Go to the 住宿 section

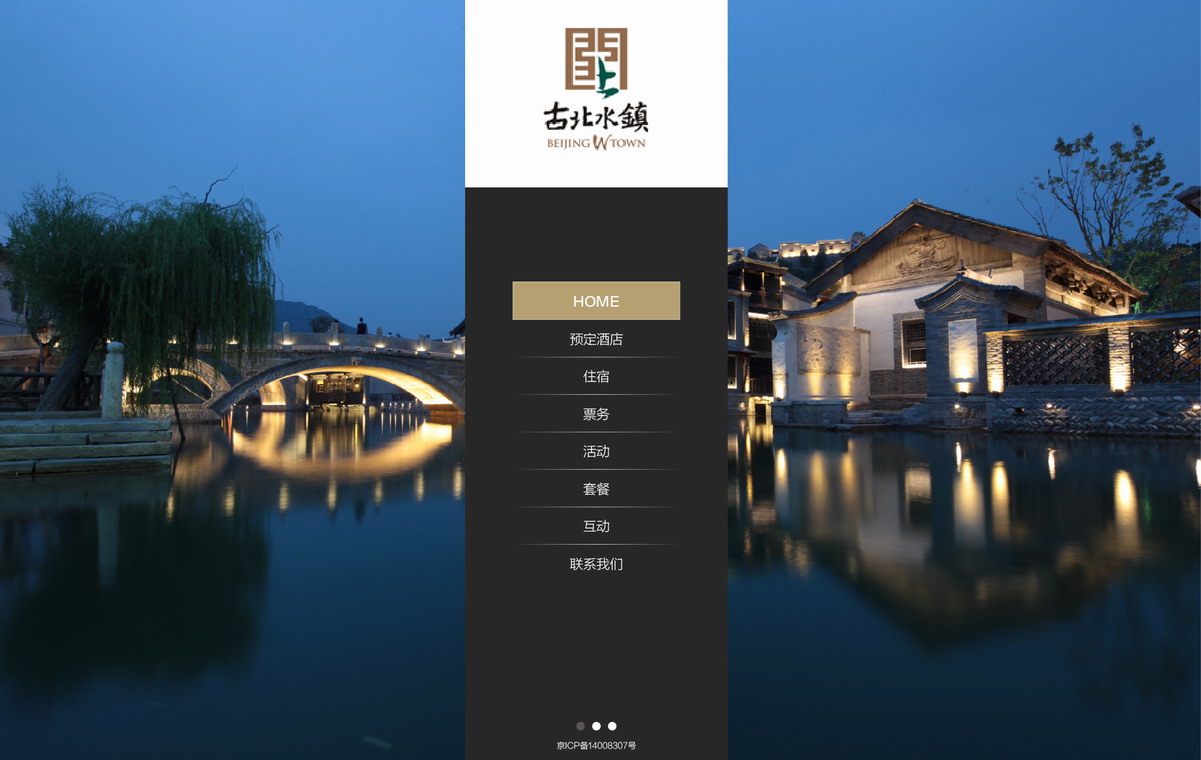pyautogui.click(x=596, y=376)
